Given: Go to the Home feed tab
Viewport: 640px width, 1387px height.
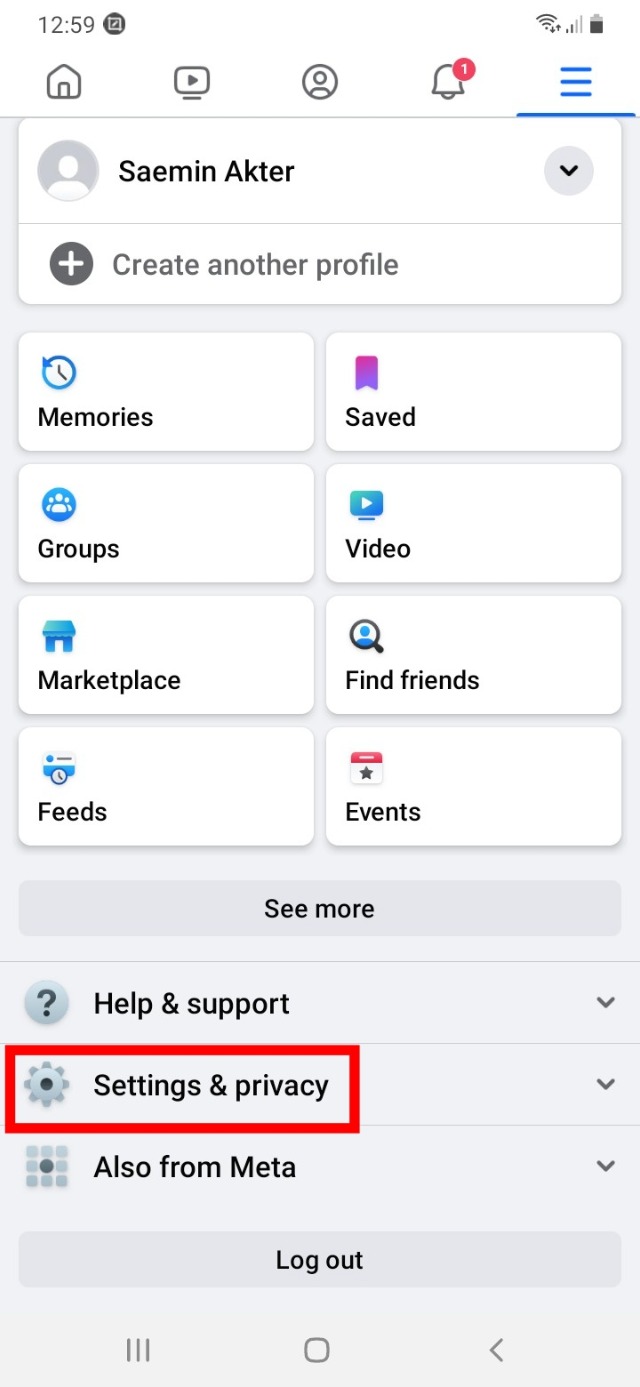Looking at the screenshot, I should click(64, 82).
